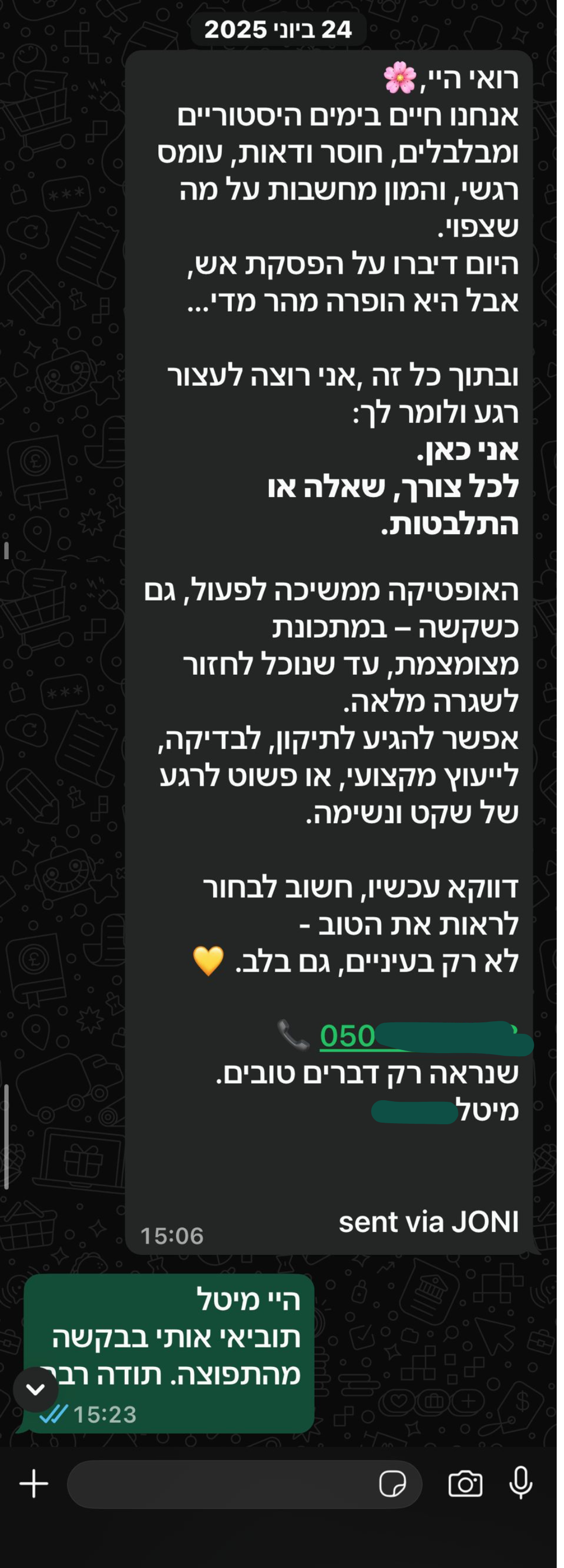
Task: Jump to latest messages with down chevron
Action: pos(36,1390)
